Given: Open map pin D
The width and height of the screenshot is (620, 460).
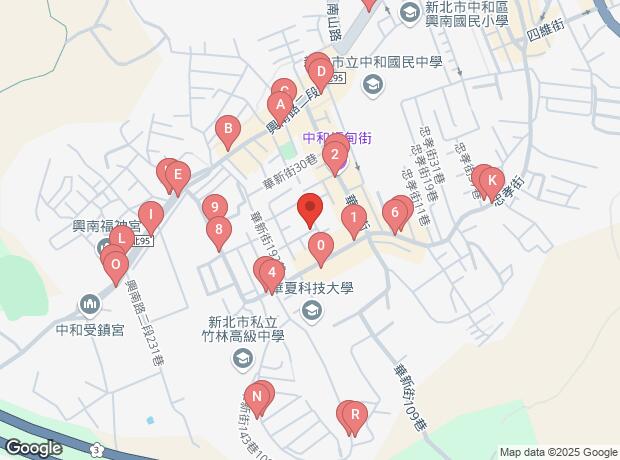Looking at the screenshot, I should 321,72.
